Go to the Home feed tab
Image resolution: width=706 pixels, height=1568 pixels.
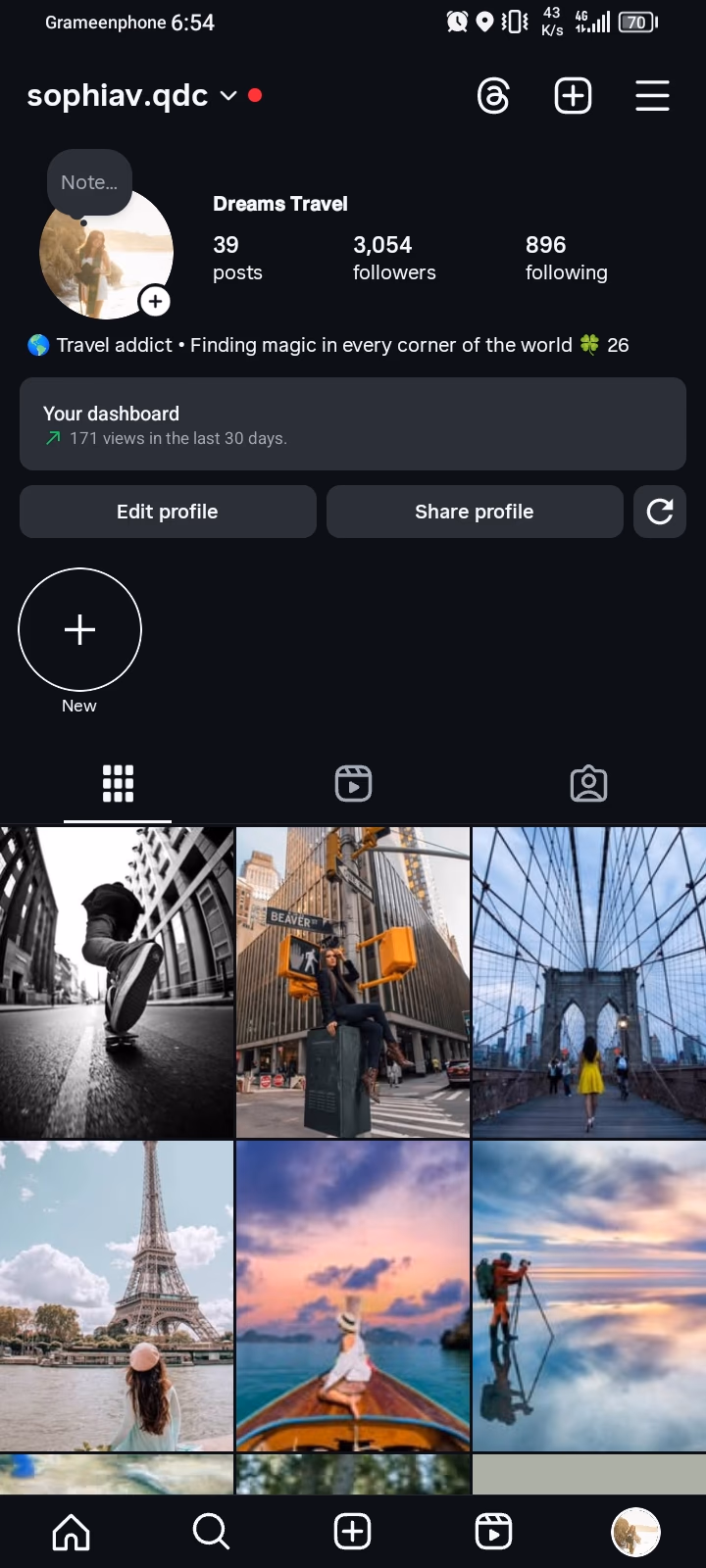(x=71, y=1532)
